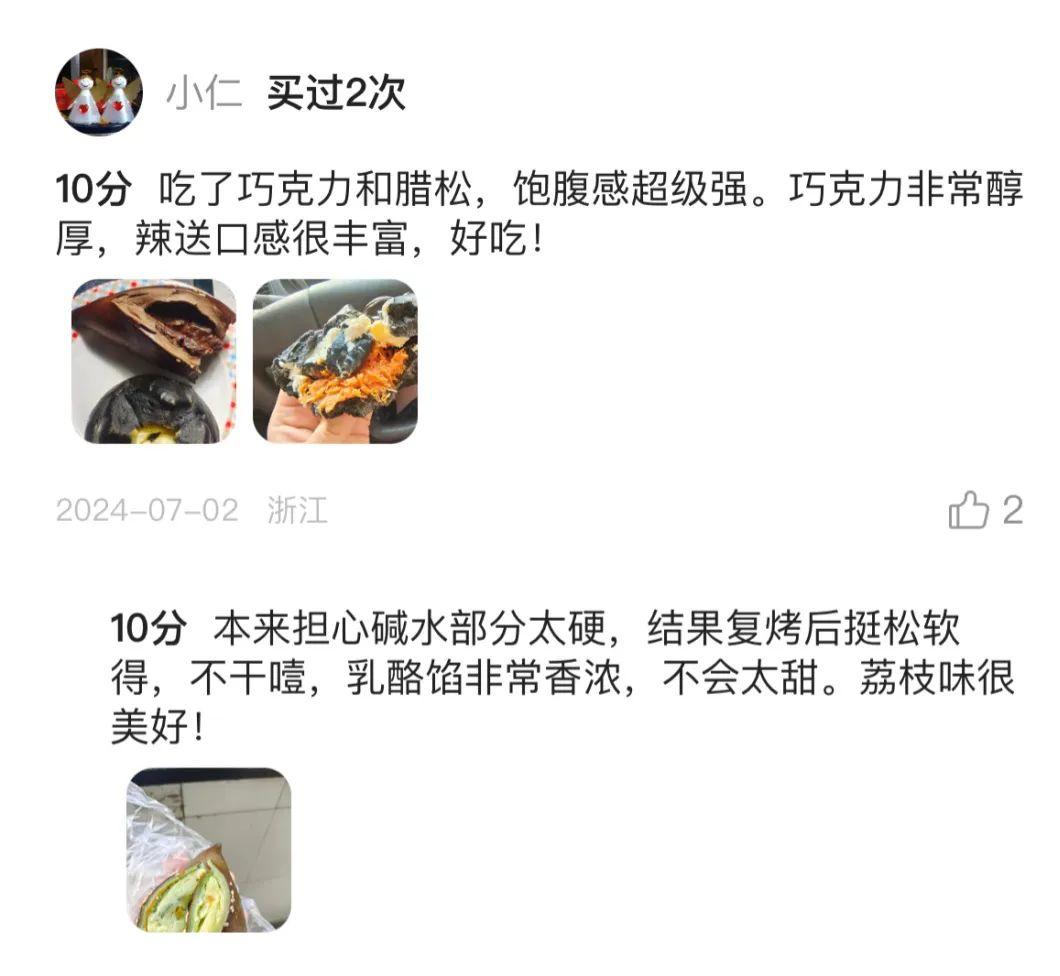Open reviewer 小仁's profile avatar
The height and width of the screenshot is (976, 1060).
coord(98,91)
